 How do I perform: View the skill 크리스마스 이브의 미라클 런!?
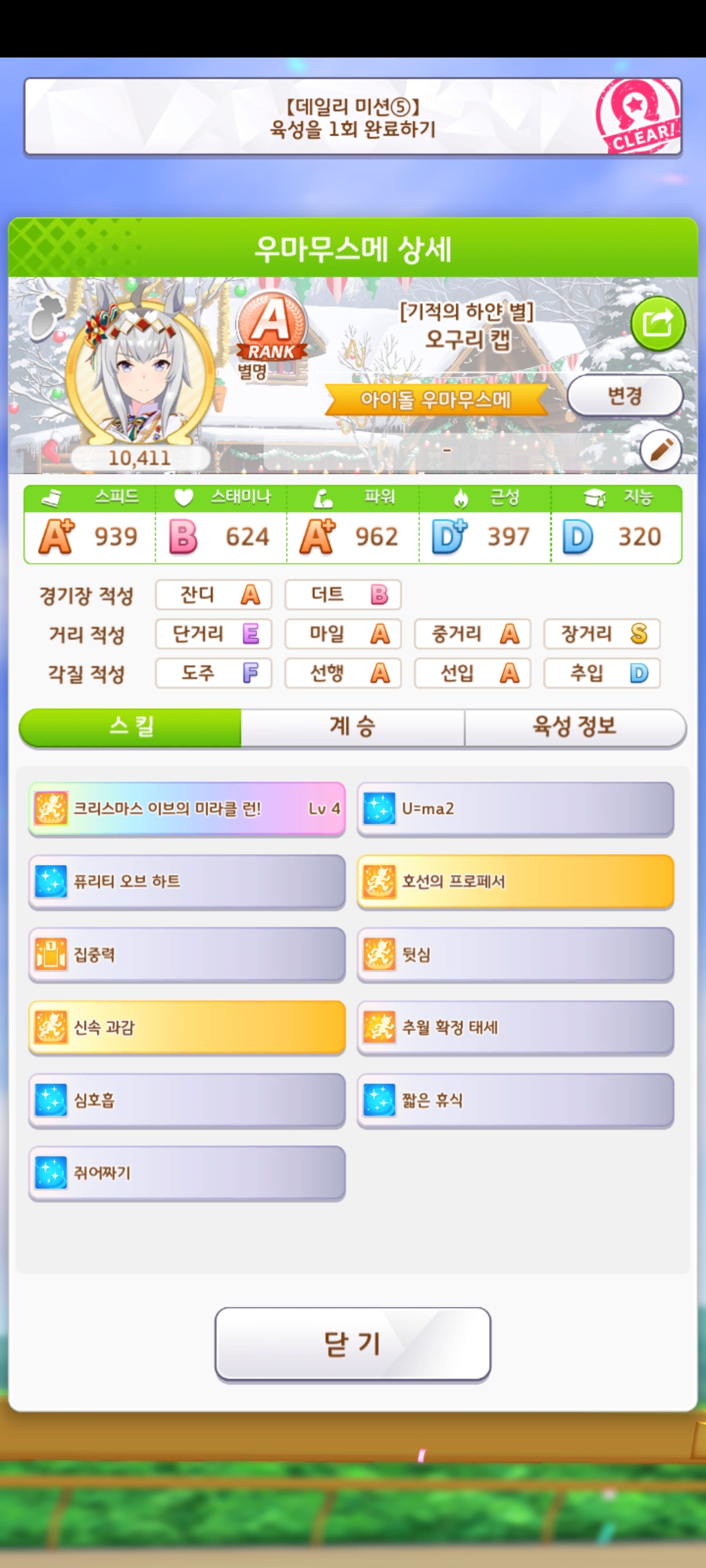187,809
